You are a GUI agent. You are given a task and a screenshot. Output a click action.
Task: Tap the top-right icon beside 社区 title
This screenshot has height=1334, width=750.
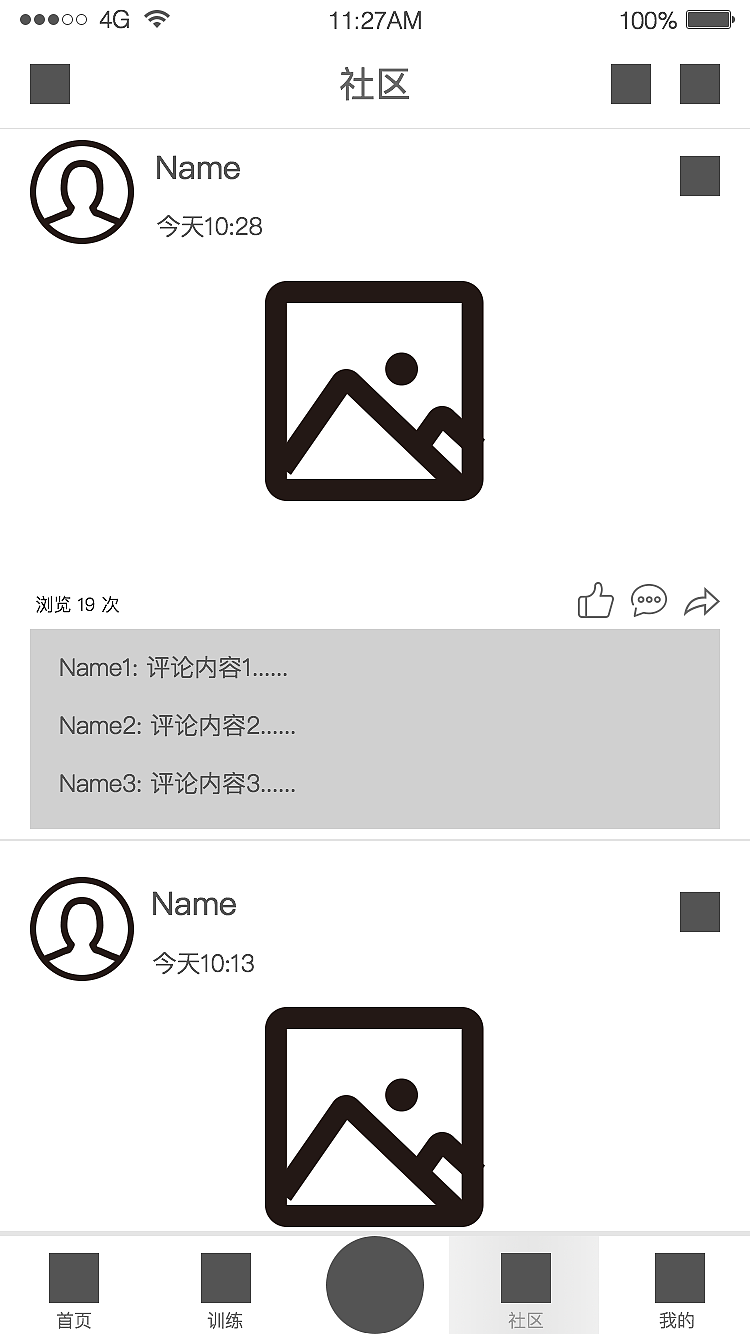pos(631,84)
